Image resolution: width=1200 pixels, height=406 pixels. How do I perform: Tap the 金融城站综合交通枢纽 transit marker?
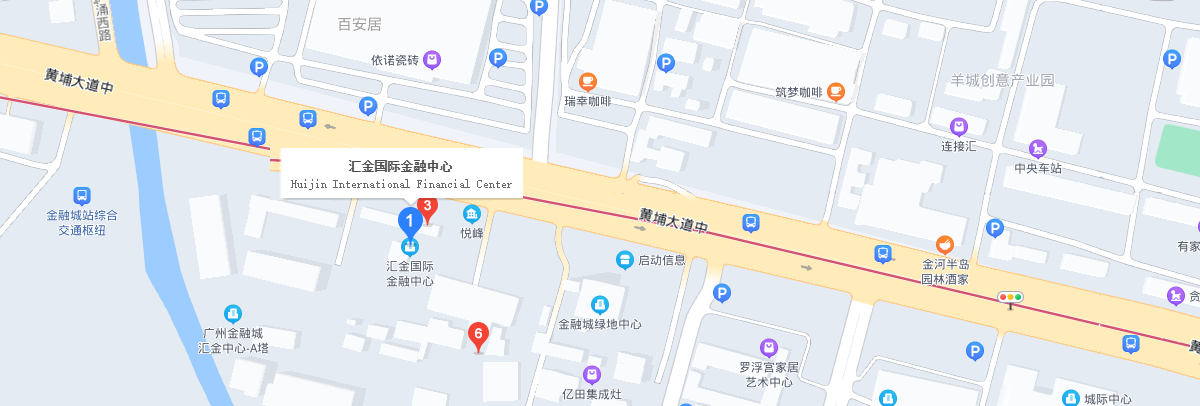point(82,196)
